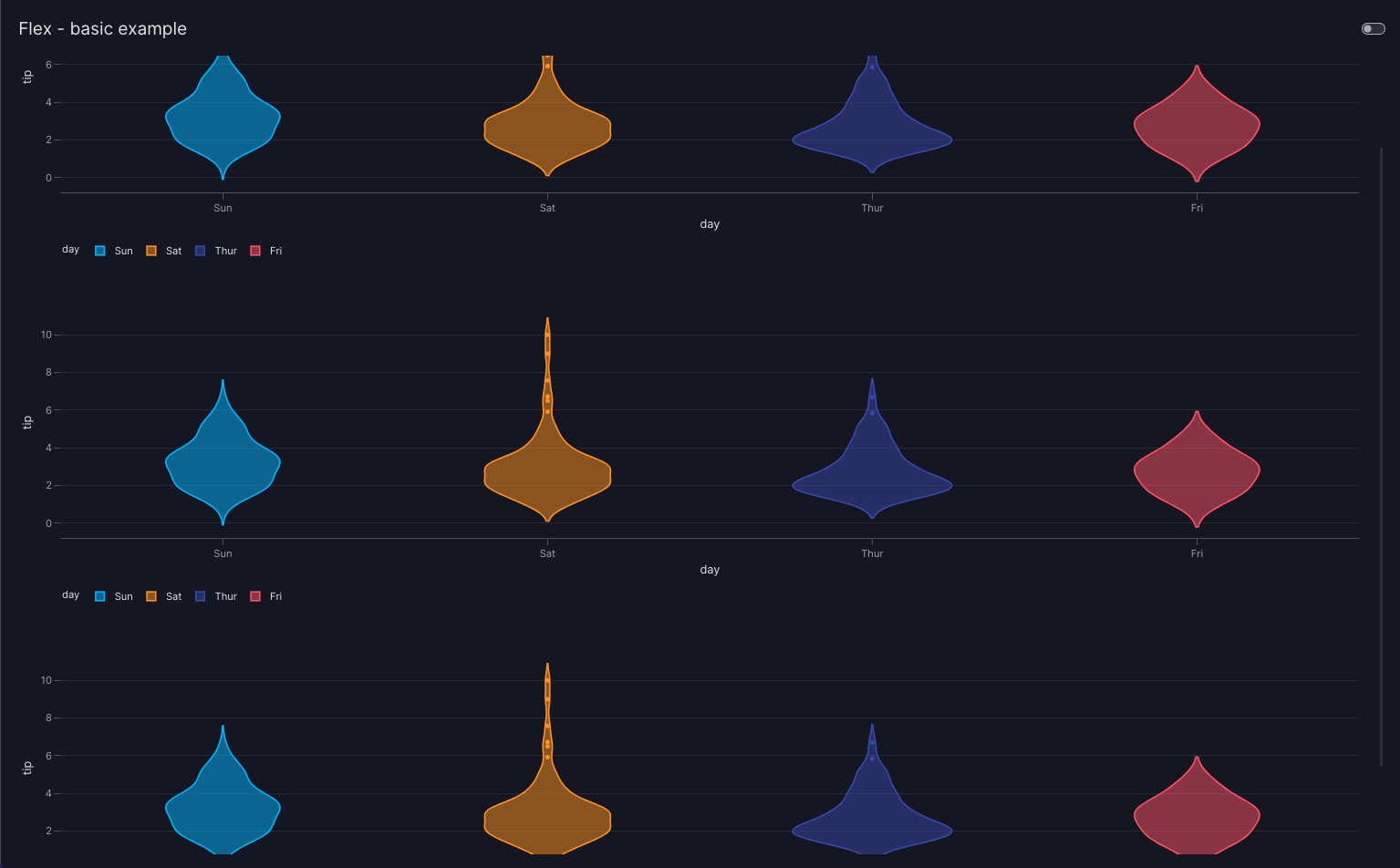Toggle Sat in the upper chart legend
The width and height of the screenshot is (1400, 868).
pos(165,251)
